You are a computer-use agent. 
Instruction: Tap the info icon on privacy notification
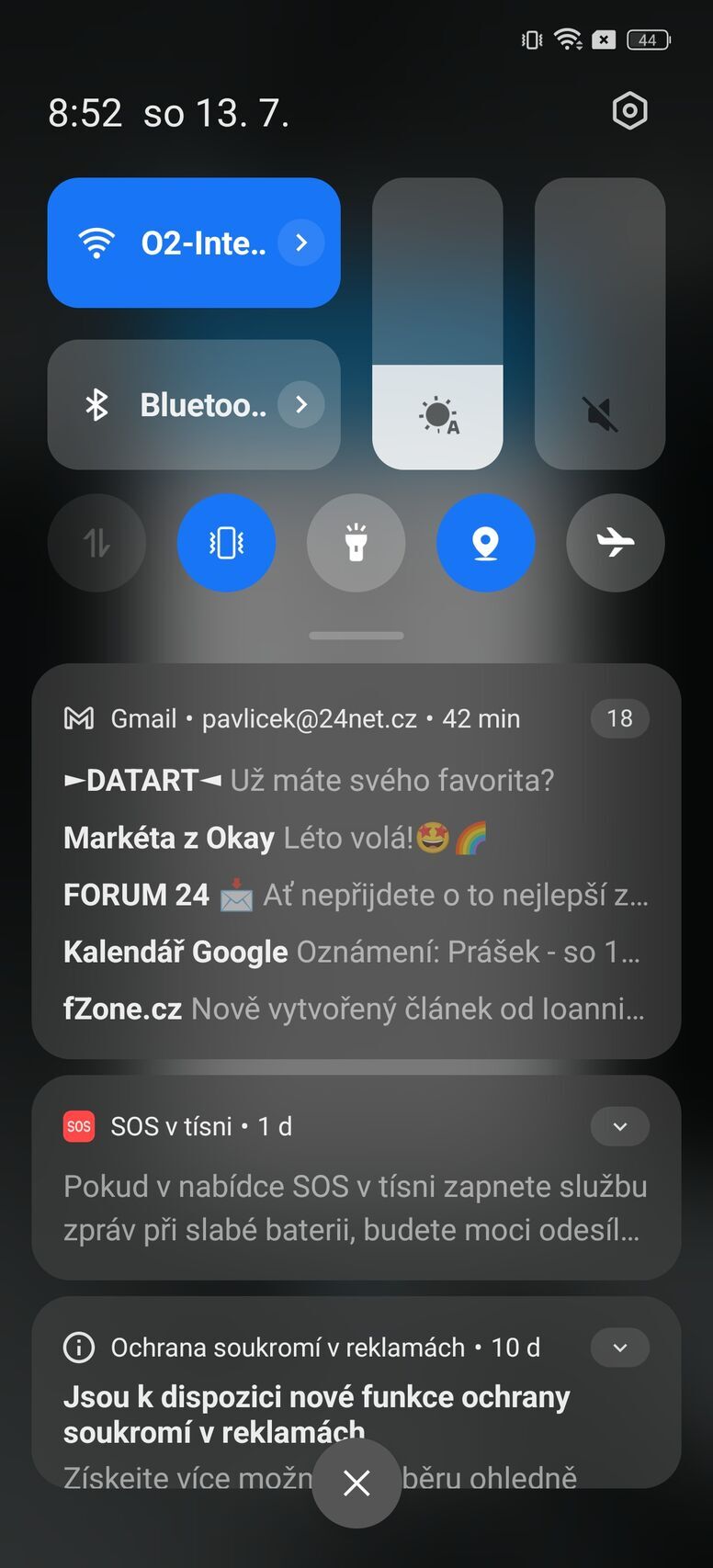(78, 1347)
